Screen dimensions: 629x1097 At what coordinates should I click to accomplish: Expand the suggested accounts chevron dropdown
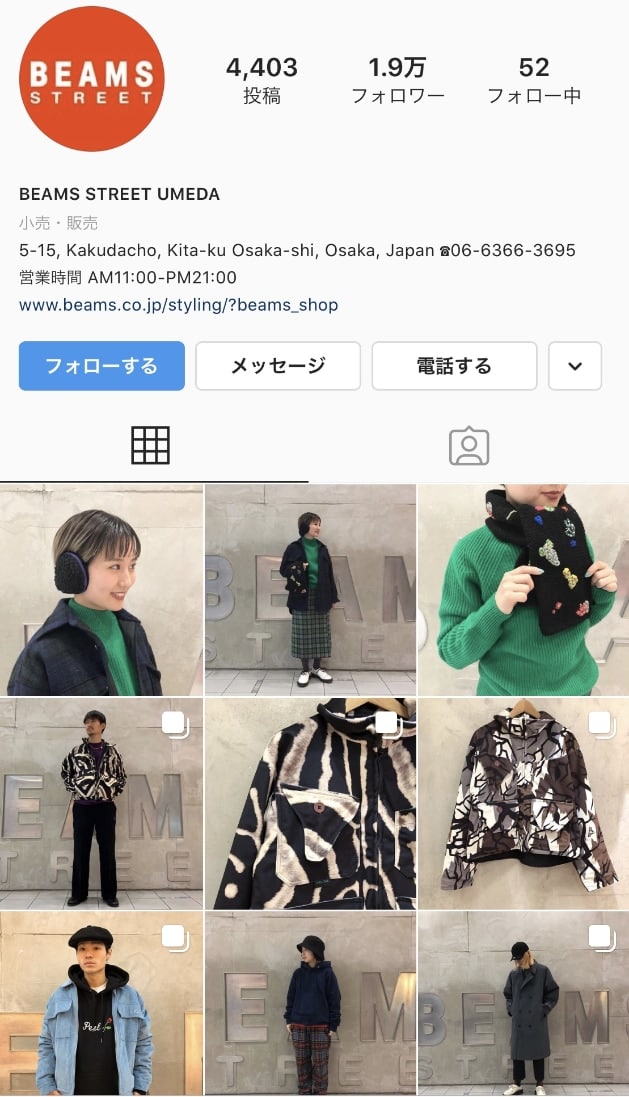(575, 366)
